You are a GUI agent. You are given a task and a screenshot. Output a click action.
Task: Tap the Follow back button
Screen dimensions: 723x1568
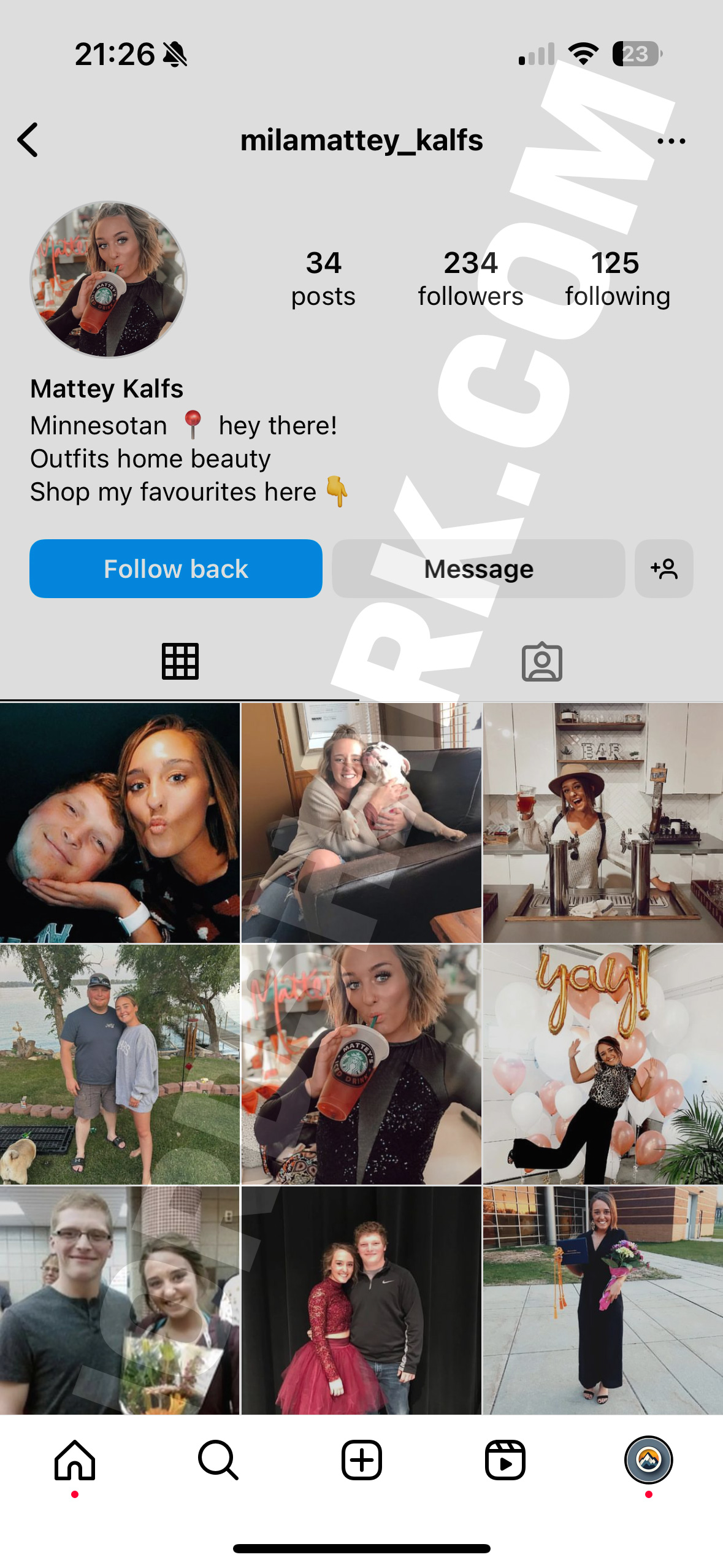(x=176, y=569)
